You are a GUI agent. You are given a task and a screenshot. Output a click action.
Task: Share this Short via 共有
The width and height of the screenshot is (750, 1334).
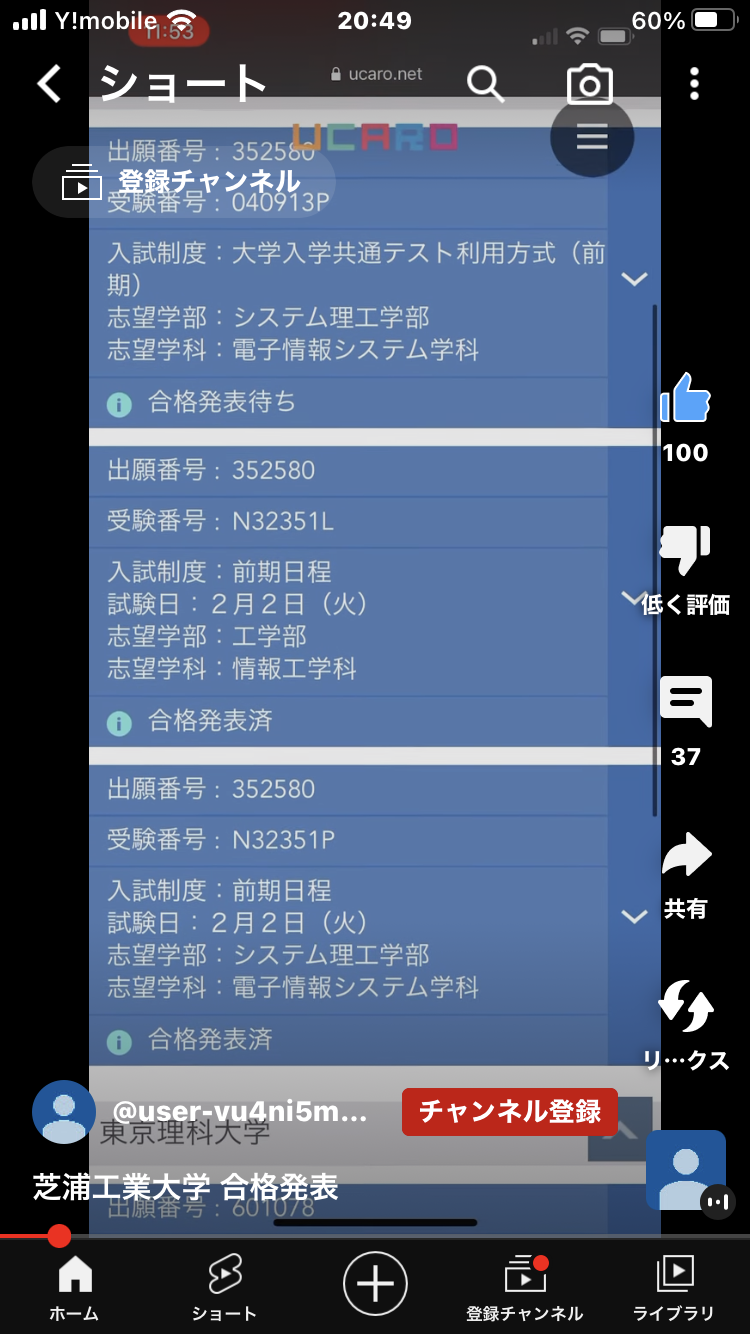pyautogui.click(x=685, y=858)
